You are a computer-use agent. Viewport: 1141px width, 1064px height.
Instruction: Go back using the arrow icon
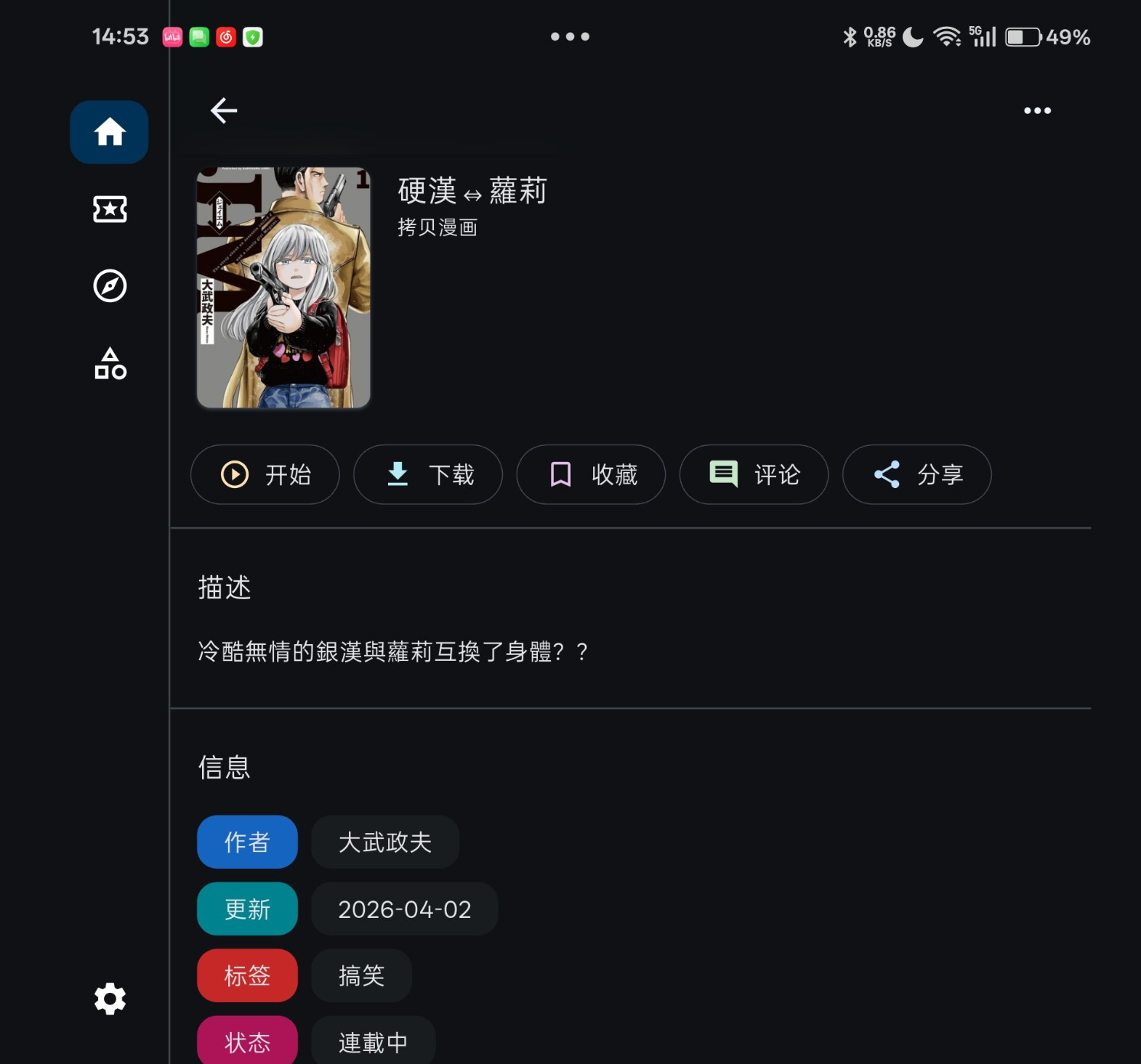click(x=223, y=111)
